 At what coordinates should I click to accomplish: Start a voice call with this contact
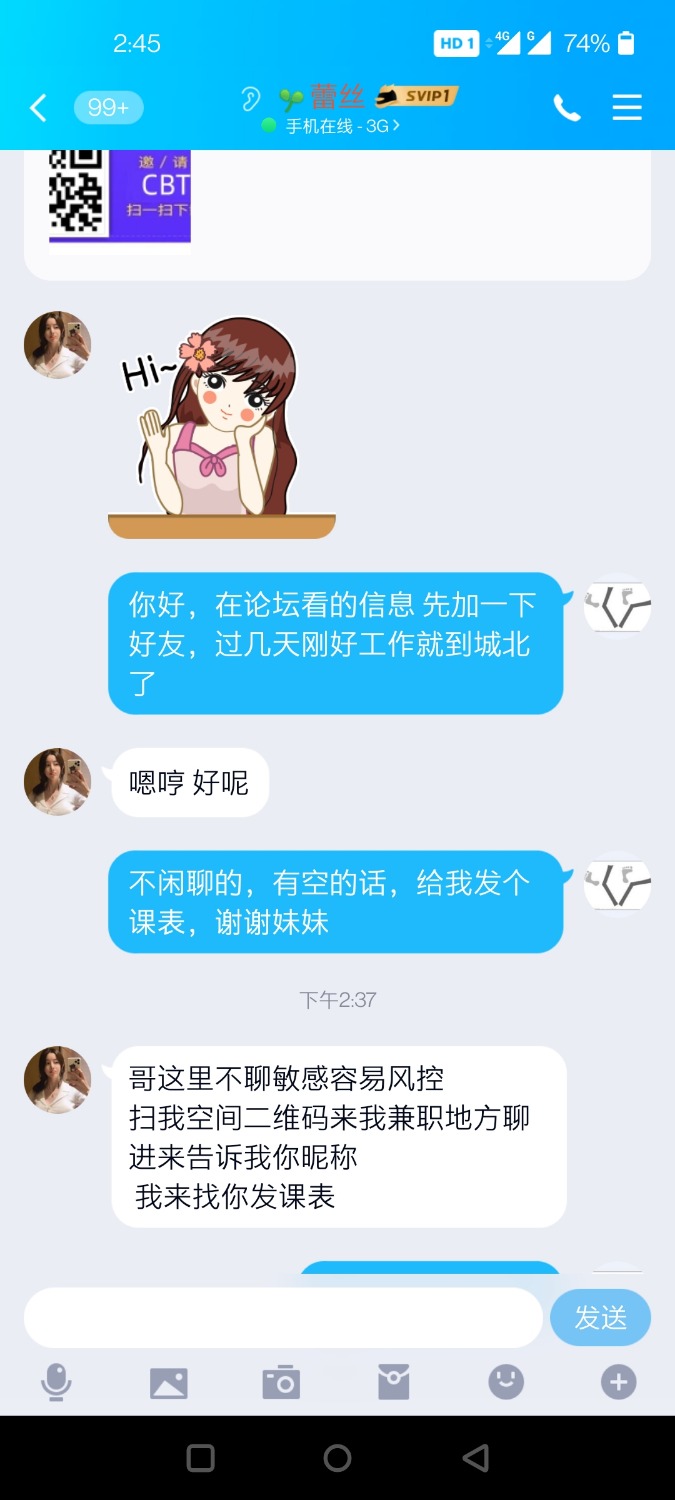567,108
